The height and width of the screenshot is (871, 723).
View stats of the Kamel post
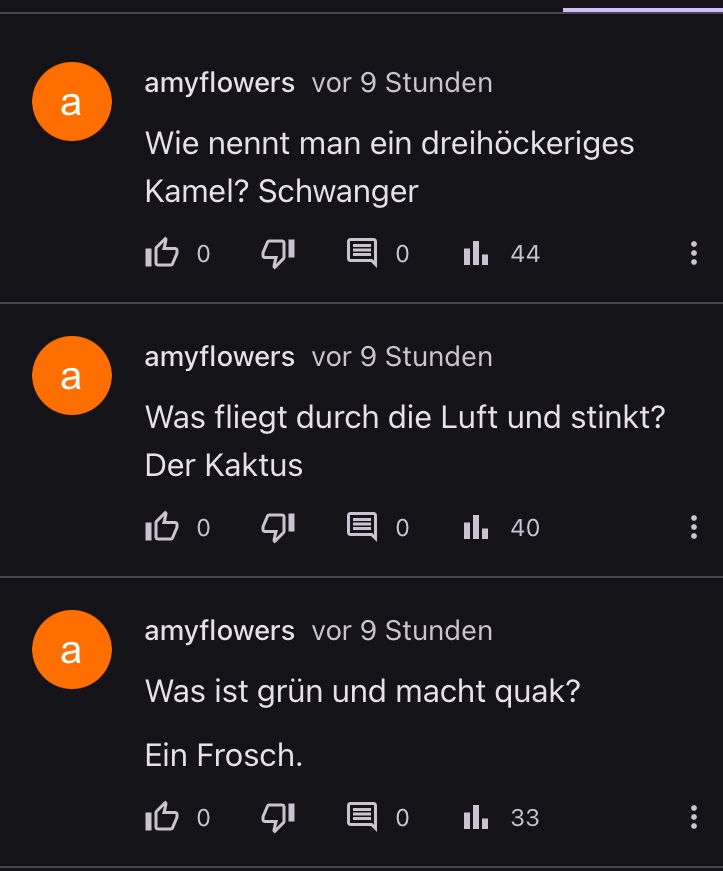coord(476,254)
